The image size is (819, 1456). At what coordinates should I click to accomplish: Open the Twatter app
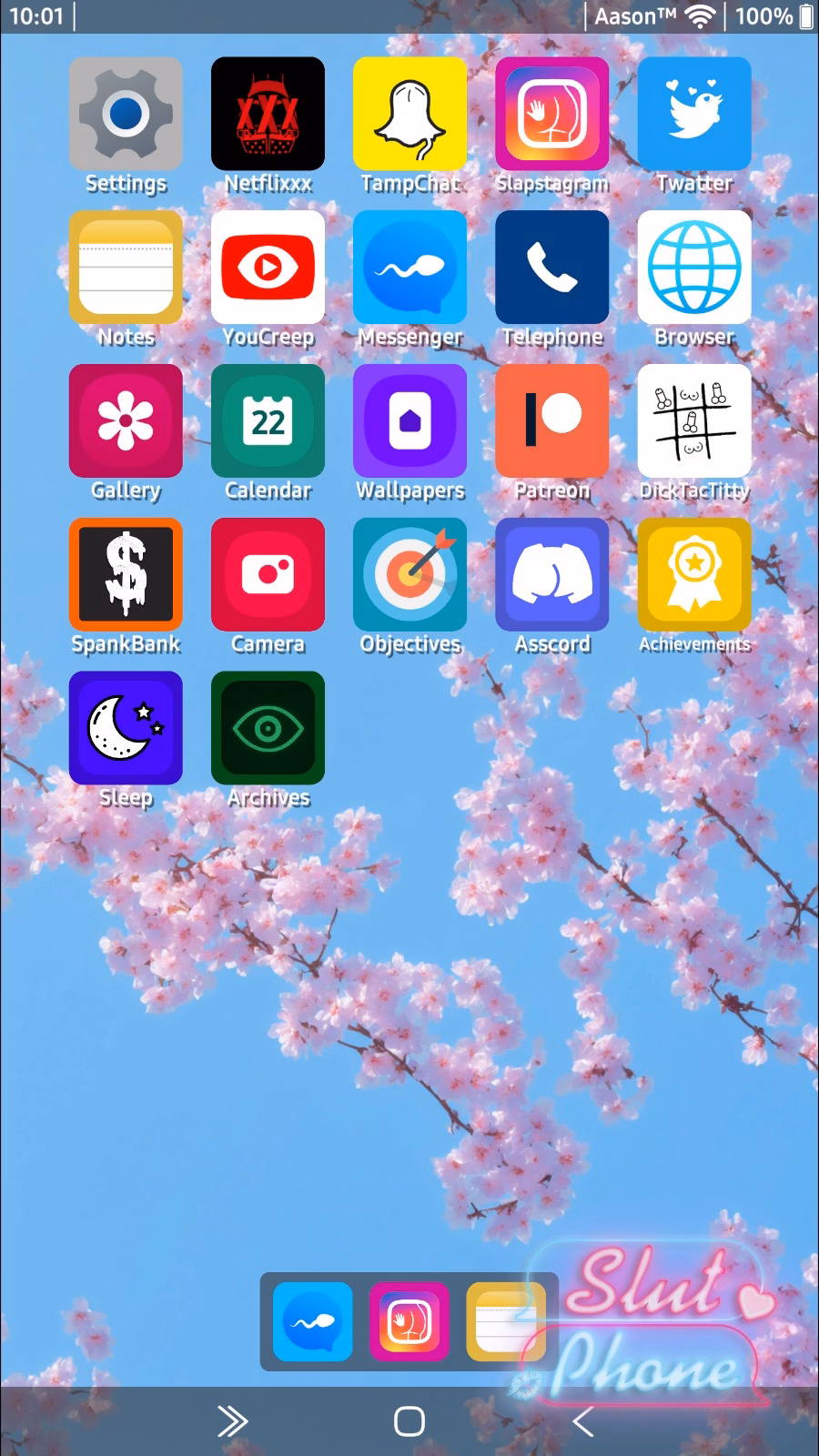pos(694,115)
